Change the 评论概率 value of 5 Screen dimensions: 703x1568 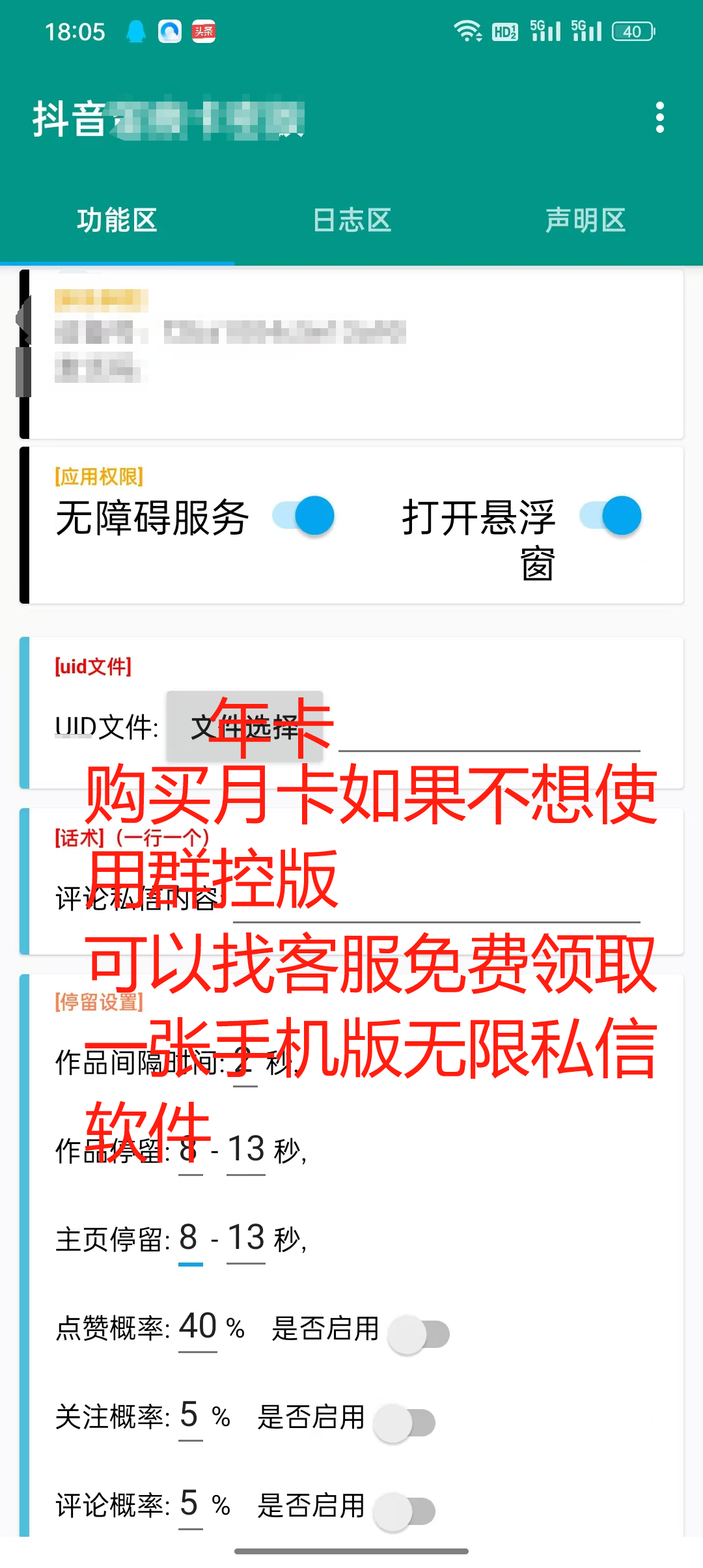(189, 1504)
